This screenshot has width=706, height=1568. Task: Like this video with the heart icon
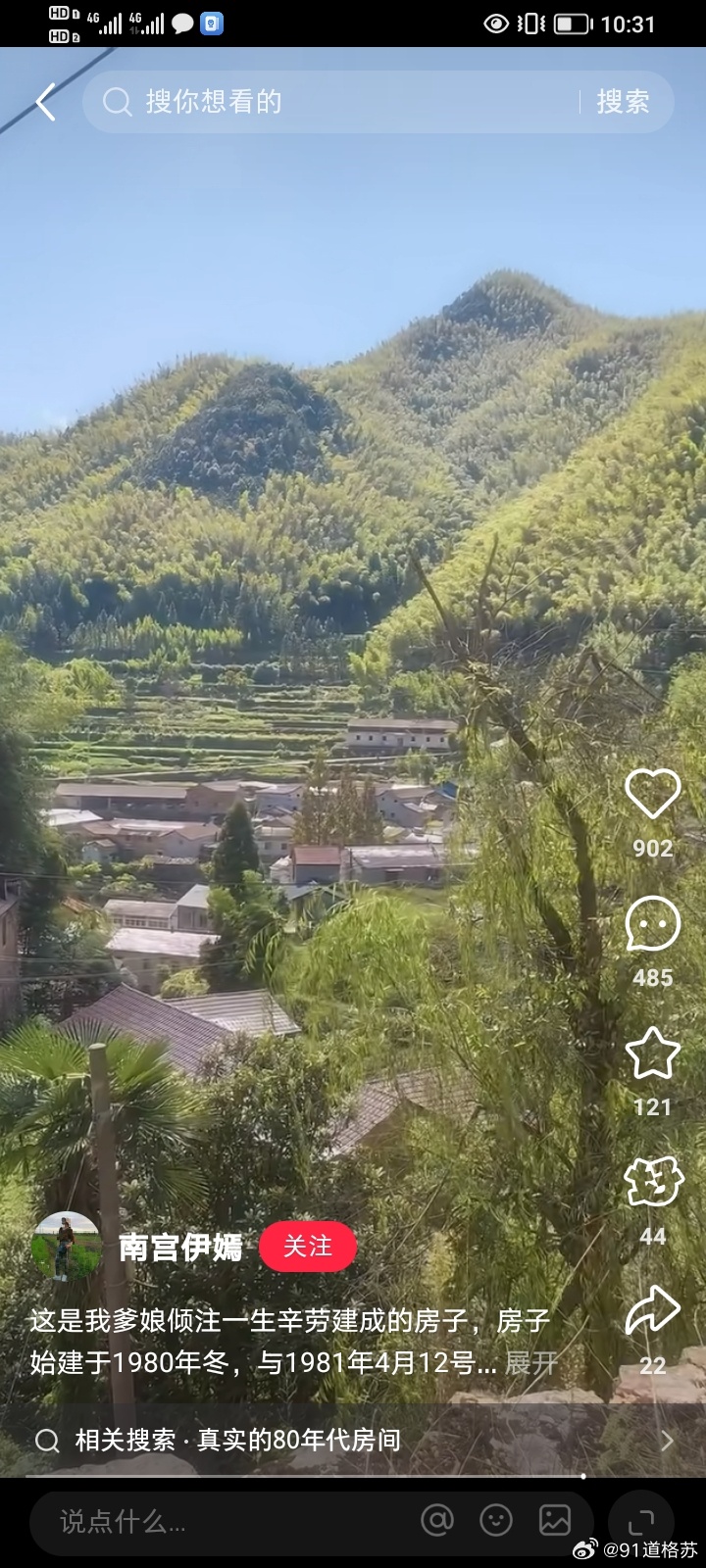652,794
